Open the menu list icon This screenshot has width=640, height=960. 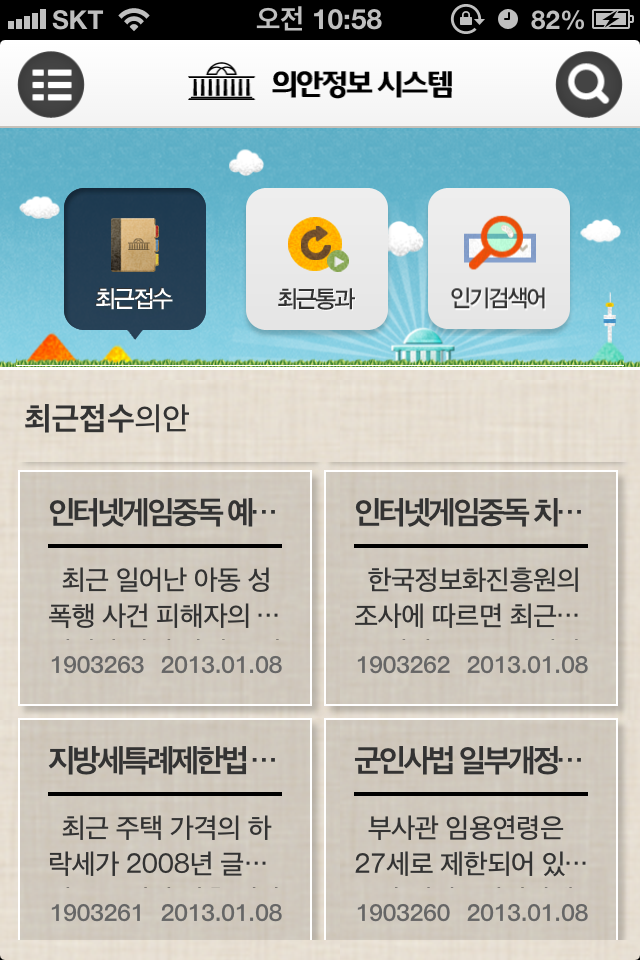click(51, 84)
